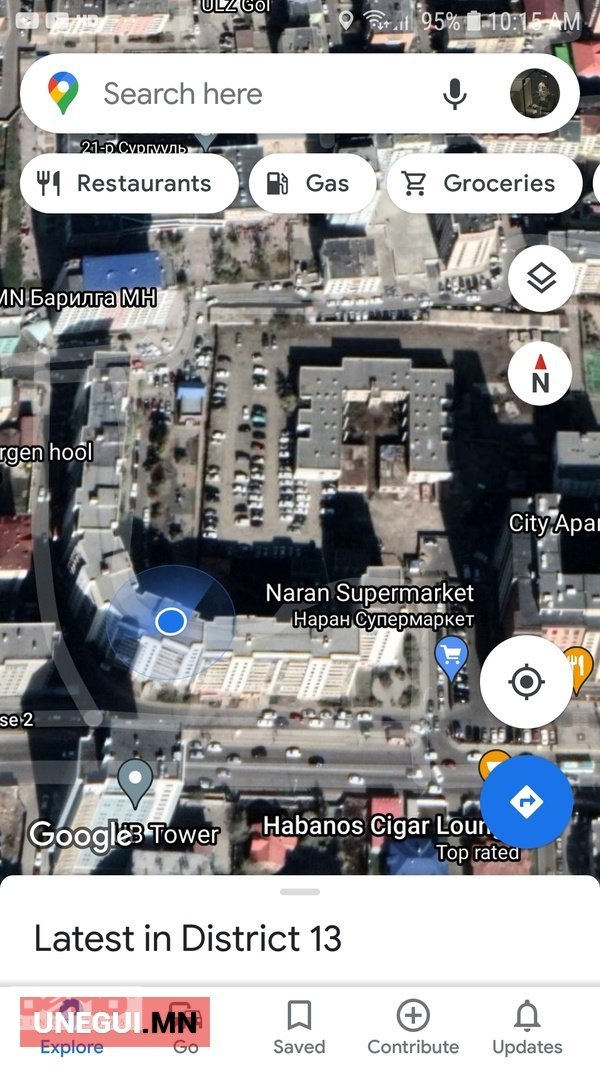The image size is (600, 1067).
Task: Start voice search with the microphone
Action: click(x=455, y=95)
